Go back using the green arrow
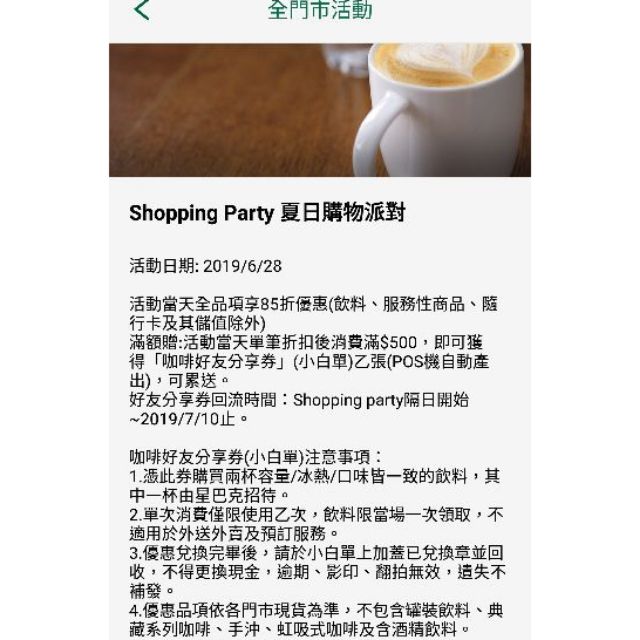The image size is (640, 640). tap(142, 9)
